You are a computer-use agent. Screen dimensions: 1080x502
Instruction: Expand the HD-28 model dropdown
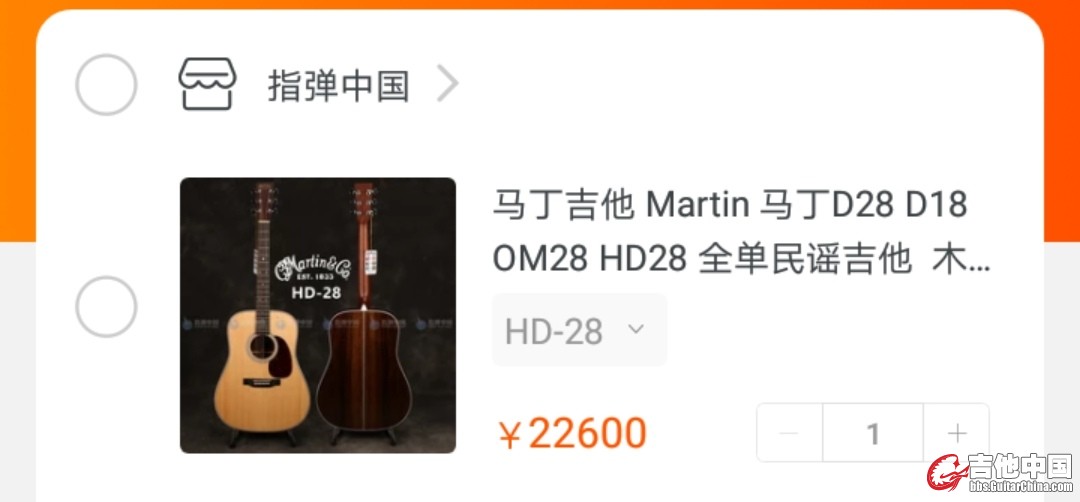pyautogui.click(x=579, y=330)
